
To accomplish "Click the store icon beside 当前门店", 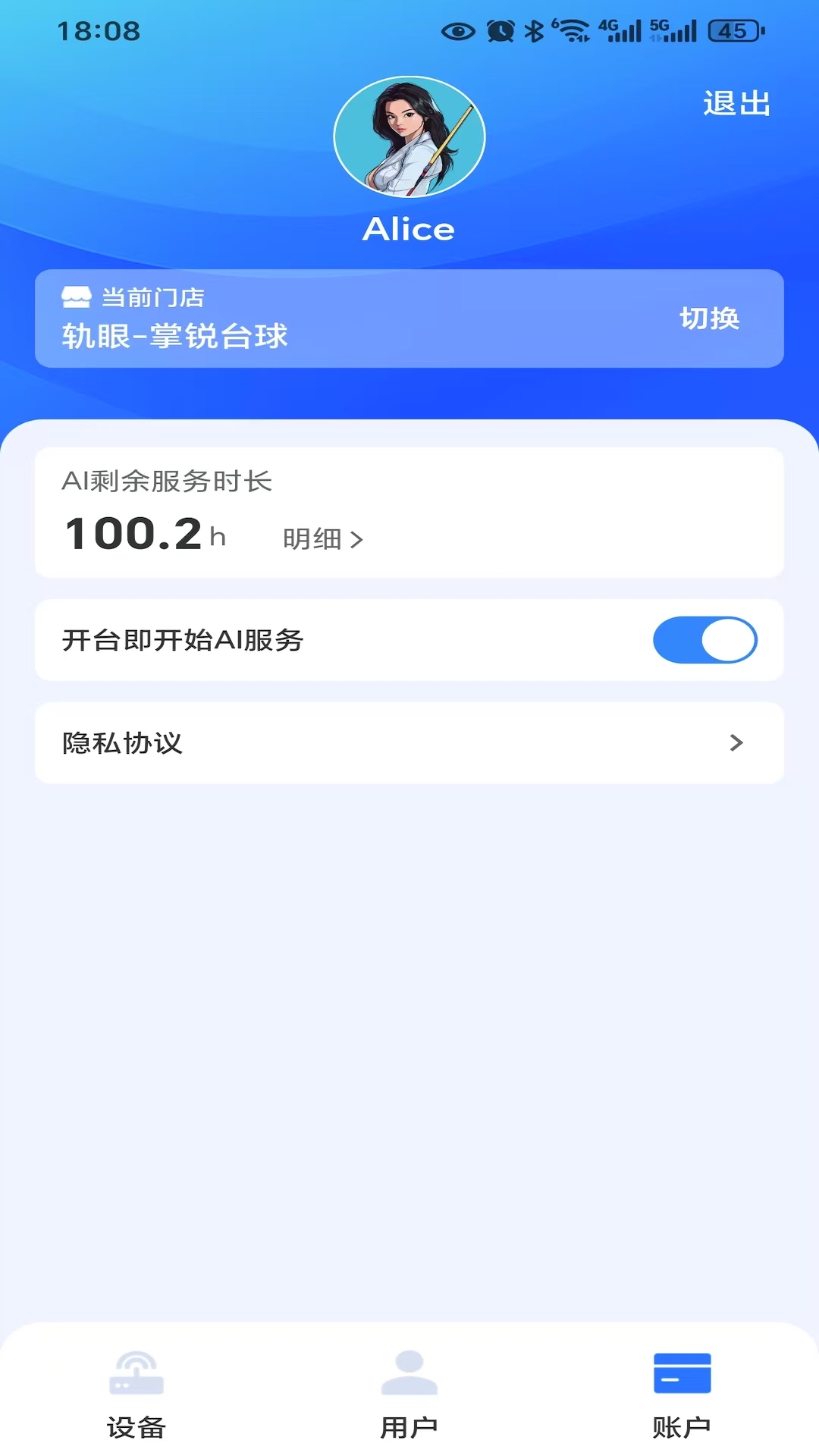I will click(77, 297).
